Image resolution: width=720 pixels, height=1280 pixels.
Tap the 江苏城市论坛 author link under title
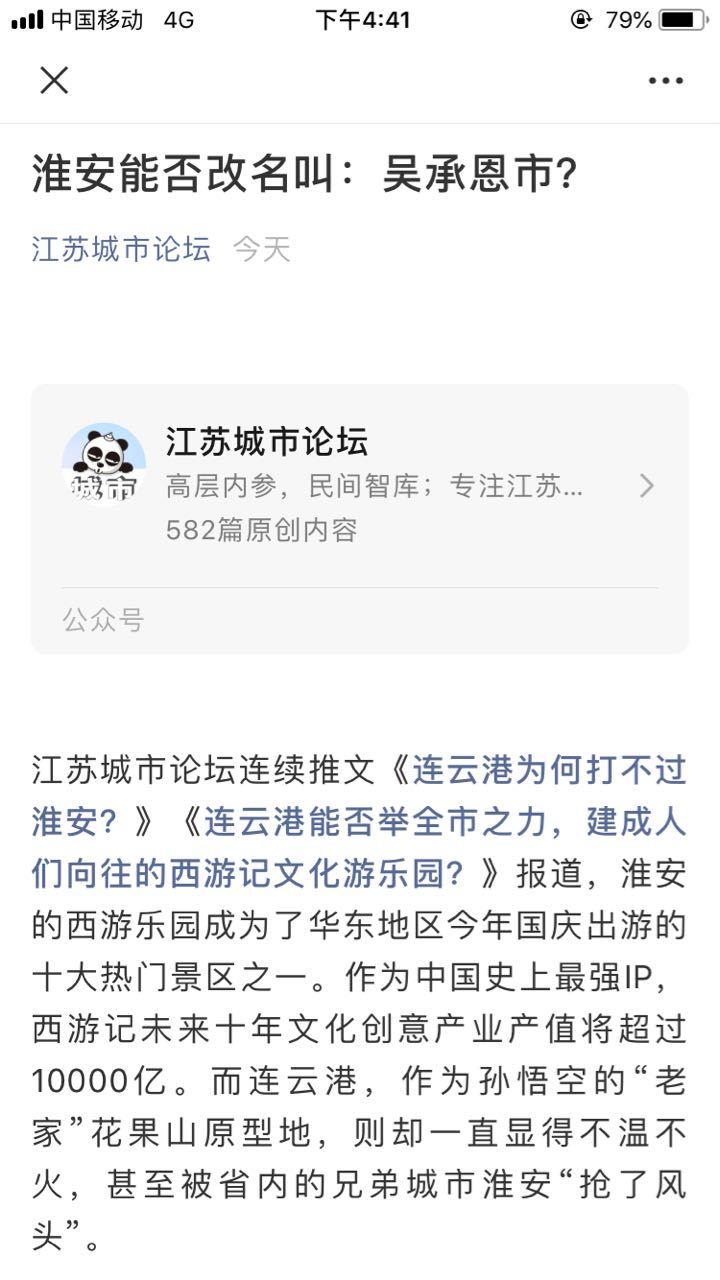(x=121, y=249)
